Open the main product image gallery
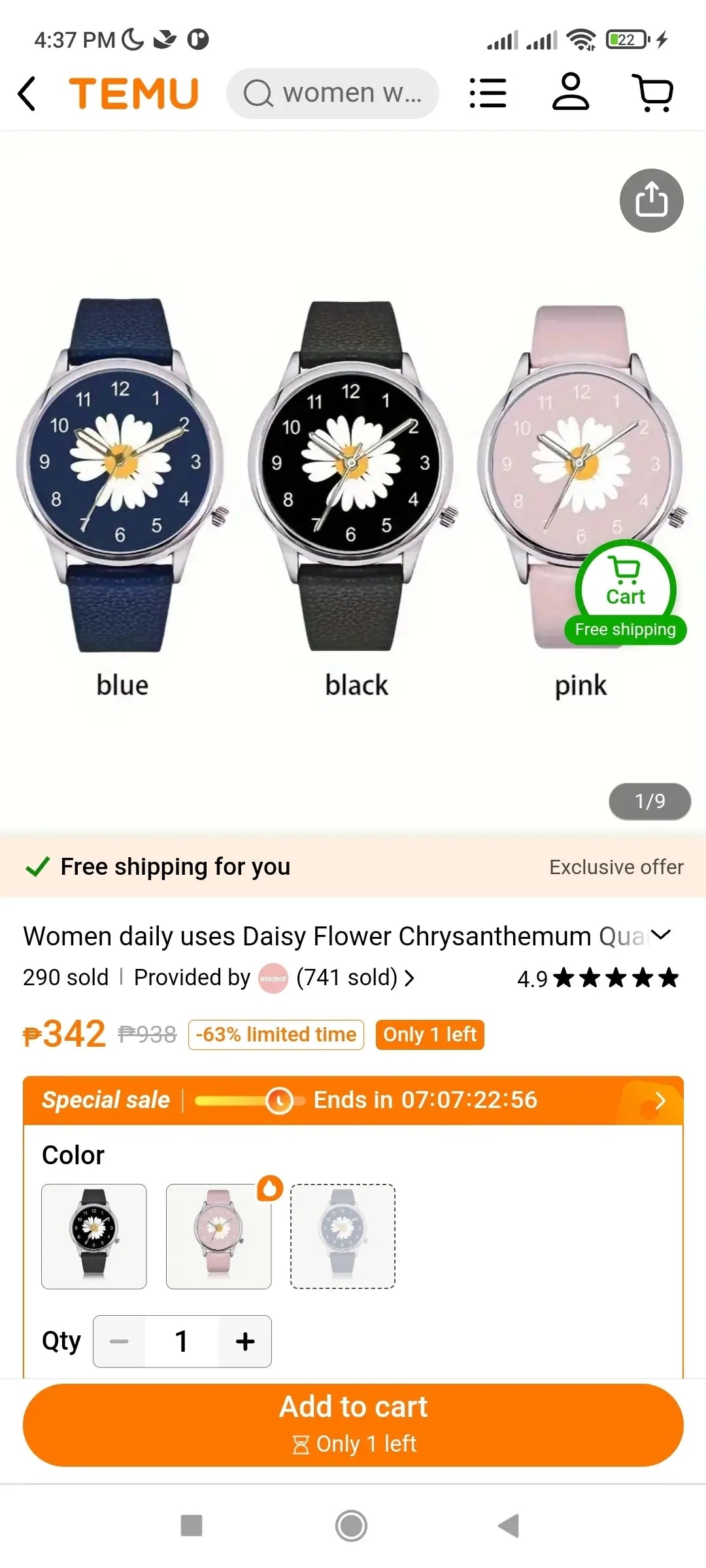 coord(353,477)
